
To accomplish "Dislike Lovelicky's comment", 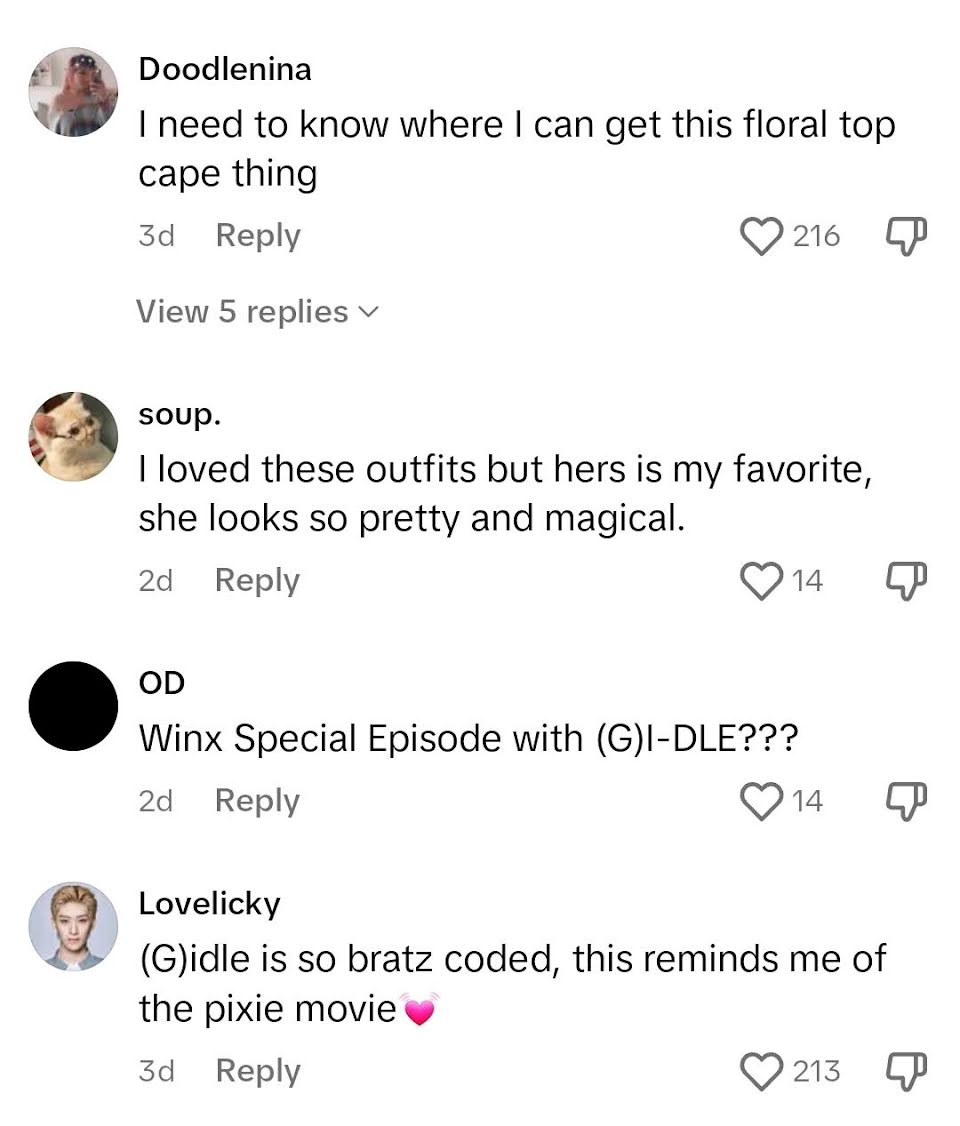I will point(906,1071).
